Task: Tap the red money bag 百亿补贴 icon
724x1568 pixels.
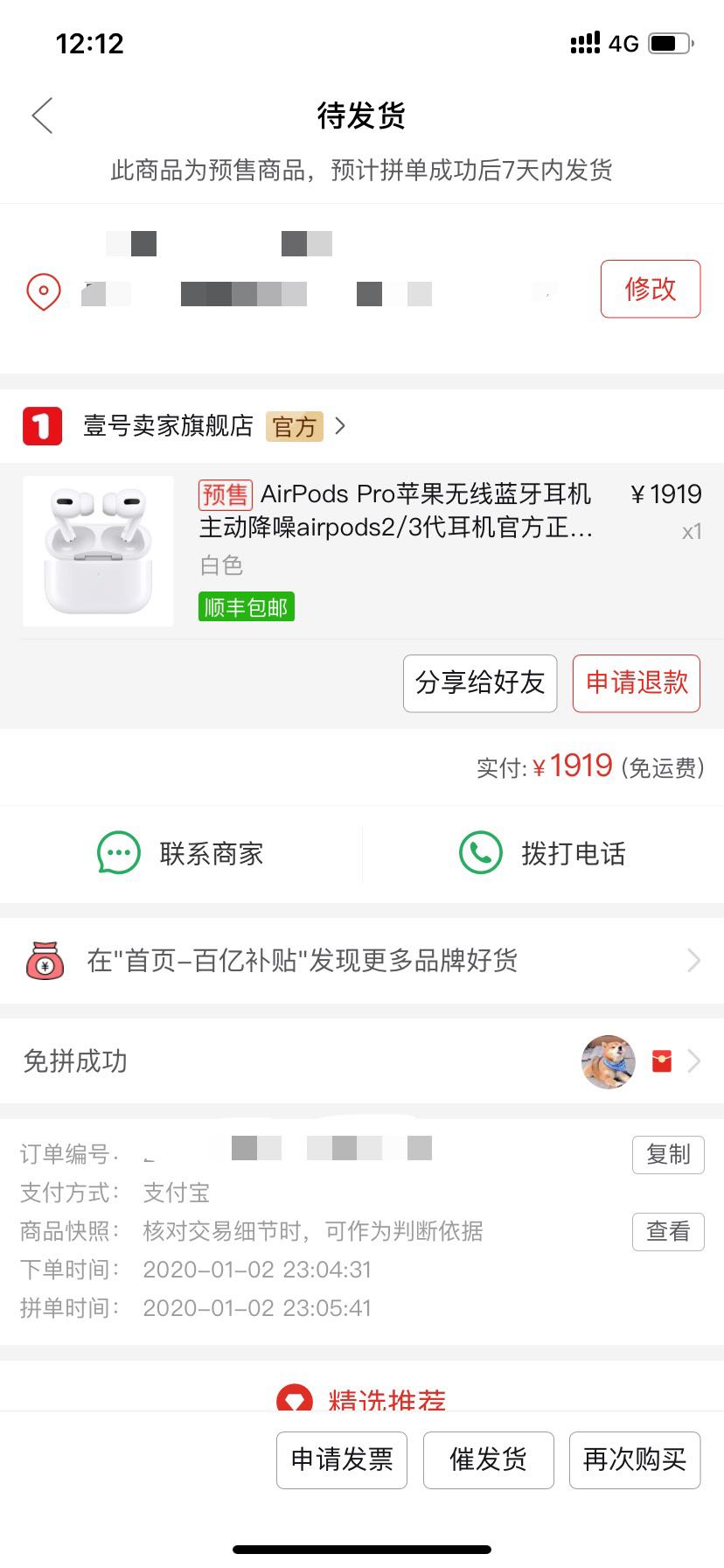Action: tap(44, 961)
